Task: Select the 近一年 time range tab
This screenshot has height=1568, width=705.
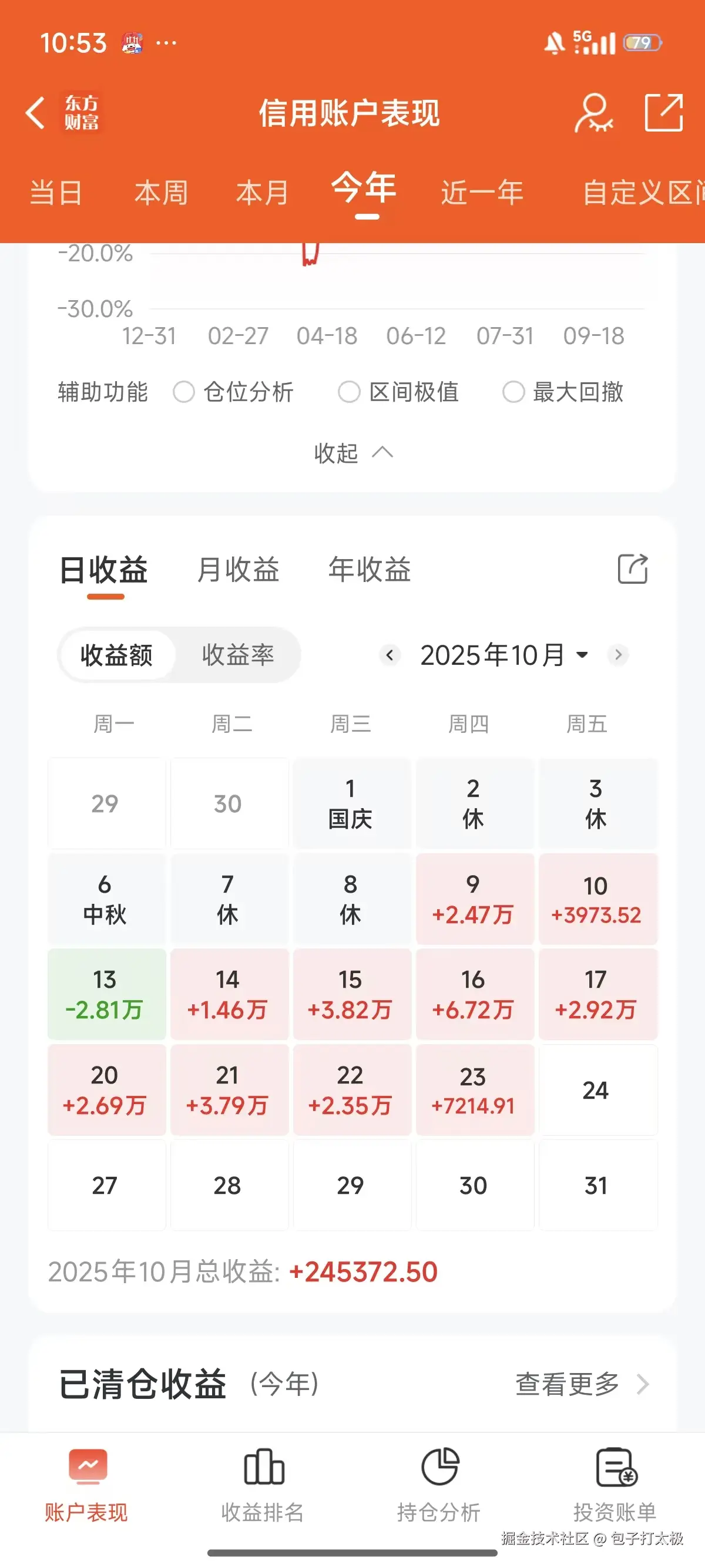Action: pyautogui.click(x=481, y=190)
